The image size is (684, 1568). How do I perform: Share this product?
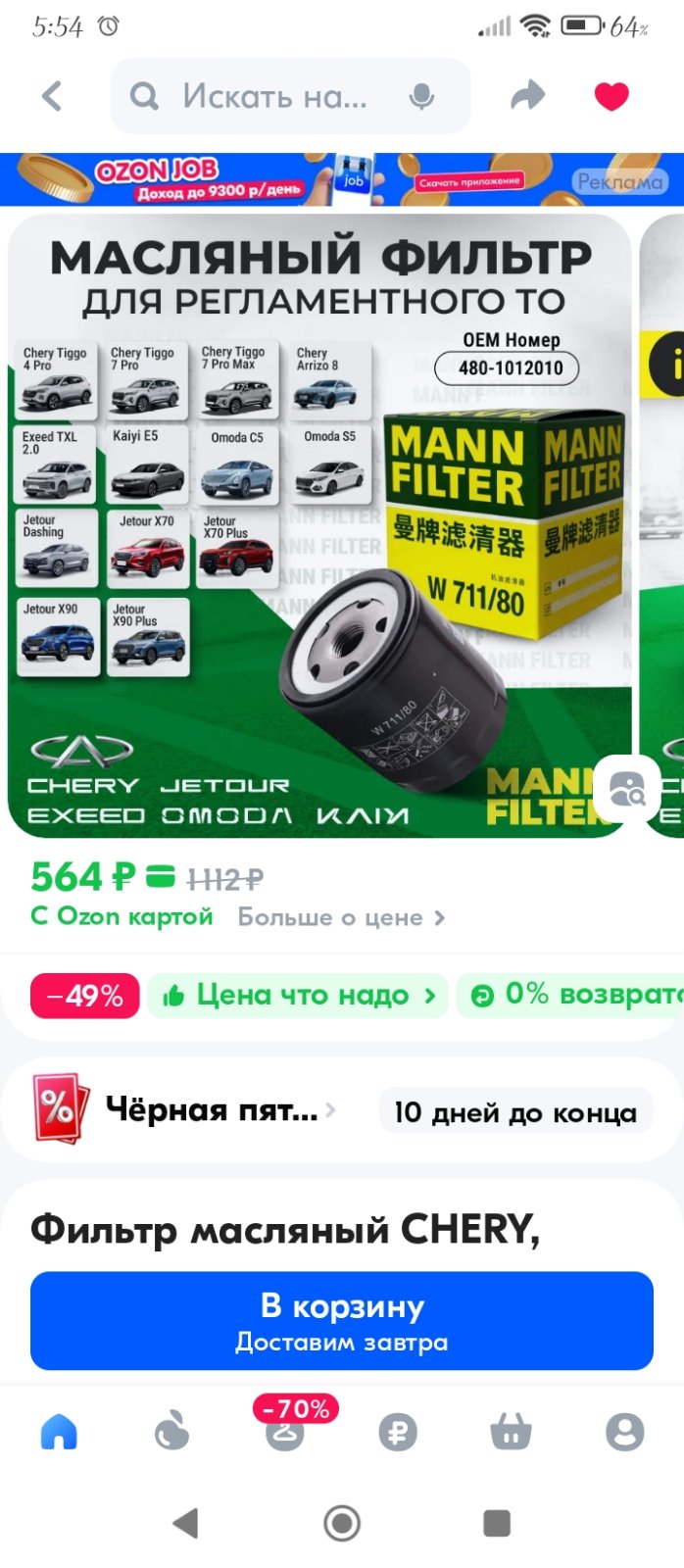(x=528, y=96)
